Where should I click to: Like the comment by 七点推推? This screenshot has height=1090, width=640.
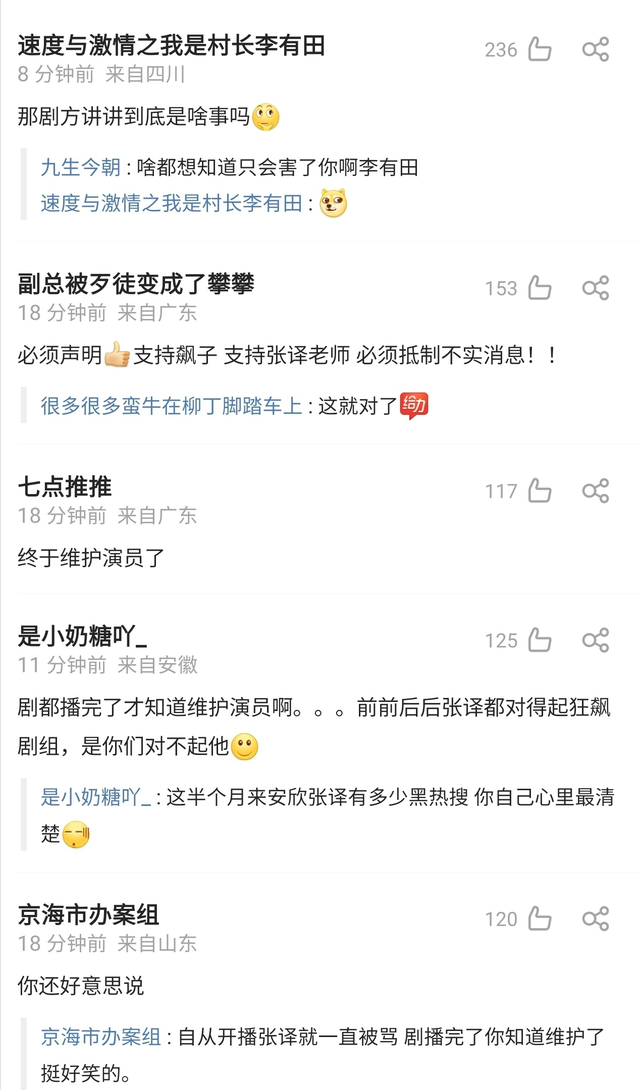tap(540, 491)
